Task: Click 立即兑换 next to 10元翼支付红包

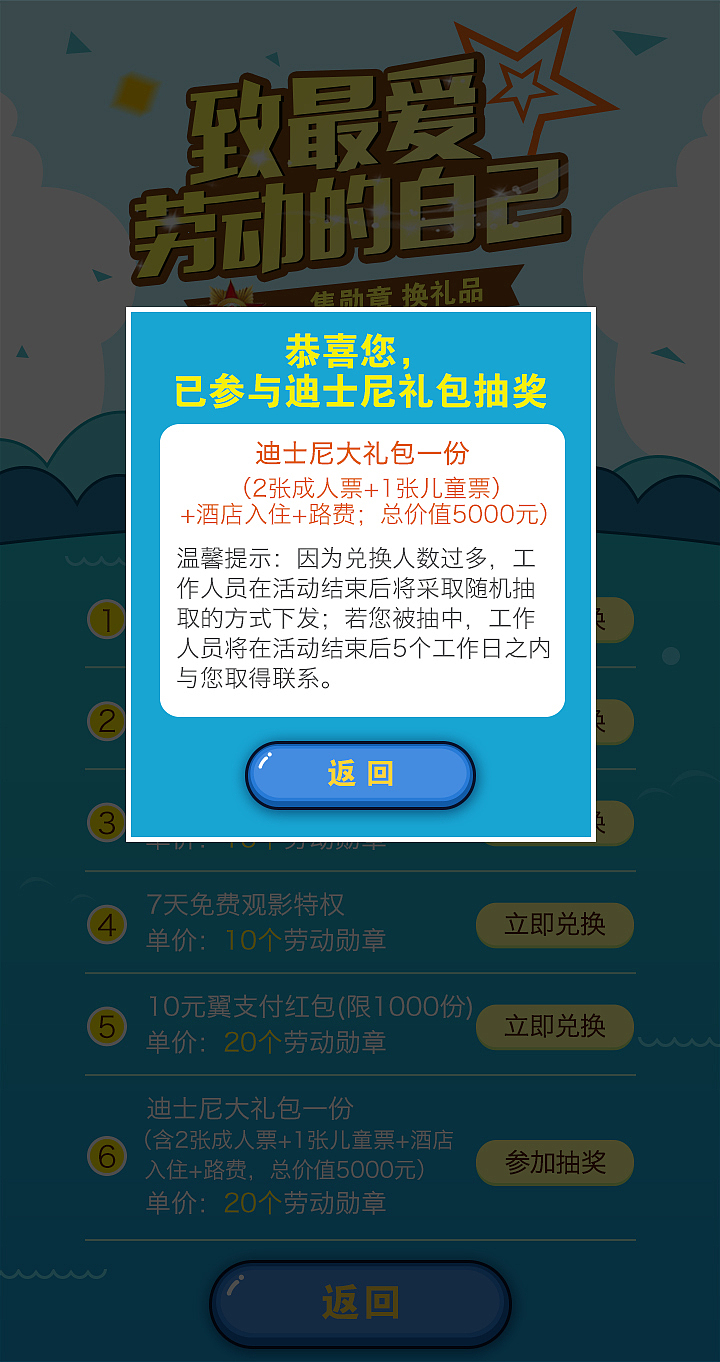Action: coord(555,1027)
